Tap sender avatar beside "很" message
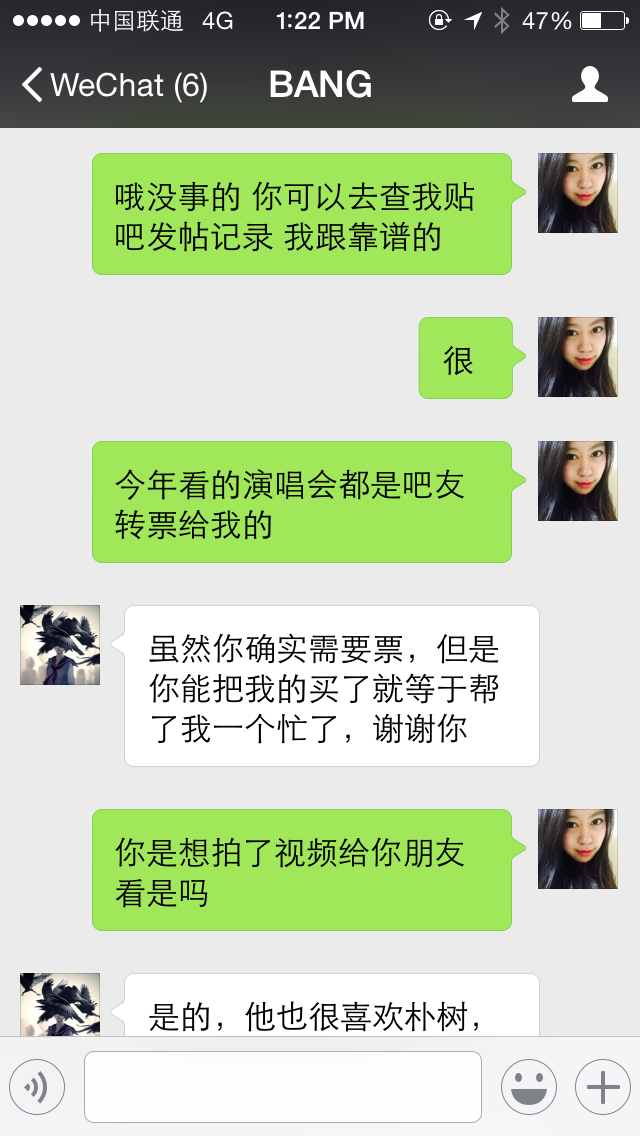 coord(578,357)
